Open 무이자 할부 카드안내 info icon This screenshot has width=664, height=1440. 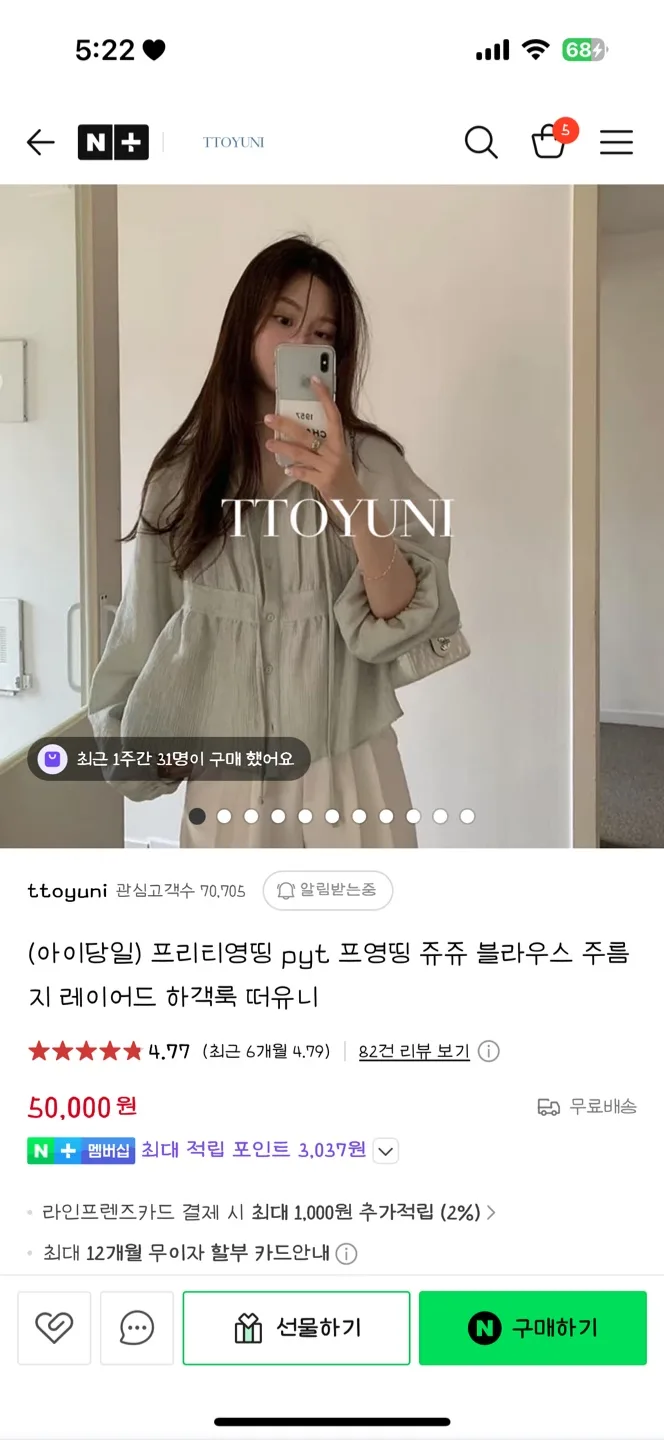click(x=346, y=1253)
